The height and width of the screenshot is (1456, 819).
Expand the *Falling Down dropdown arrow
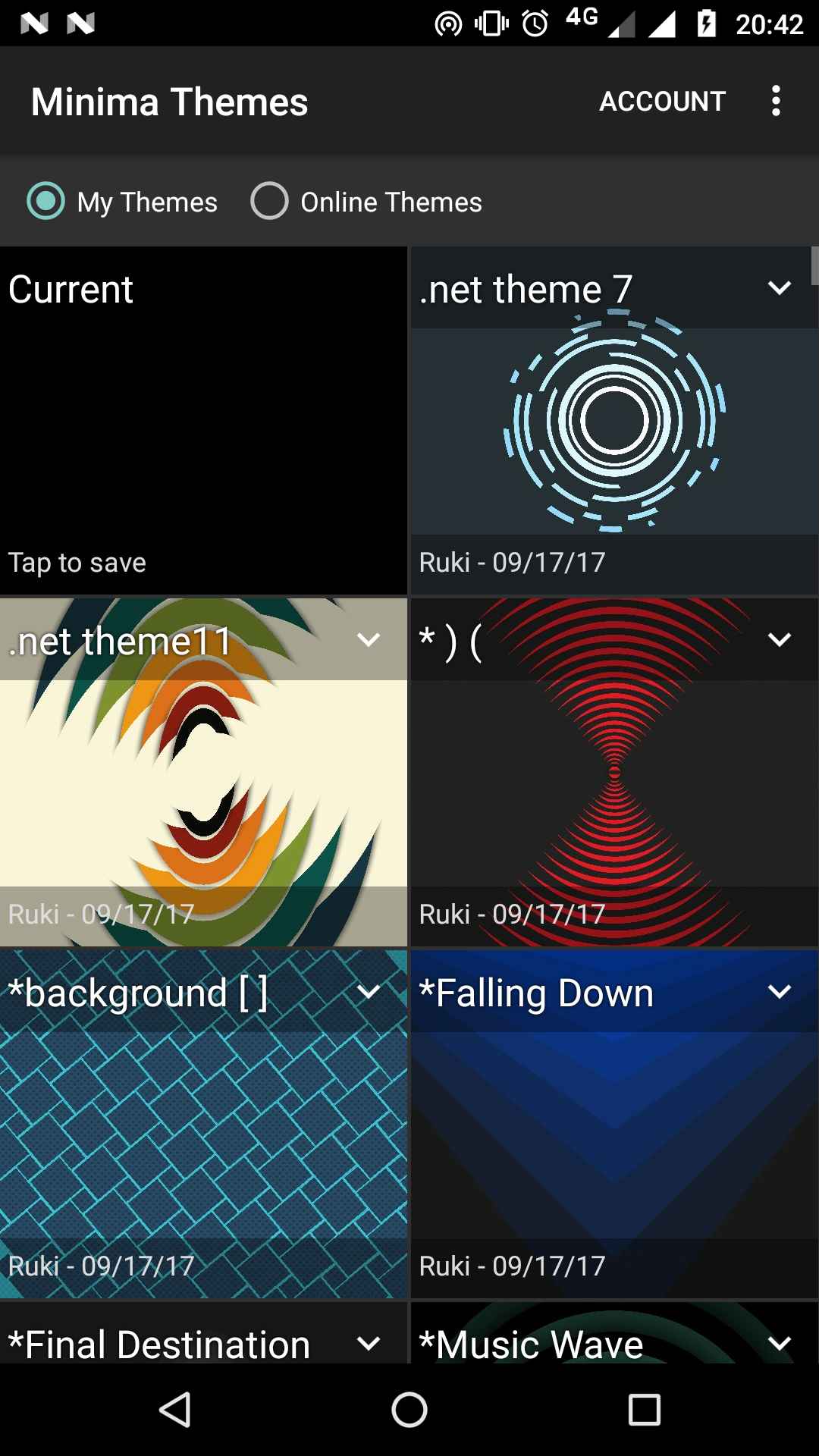(x=779, y=992)
